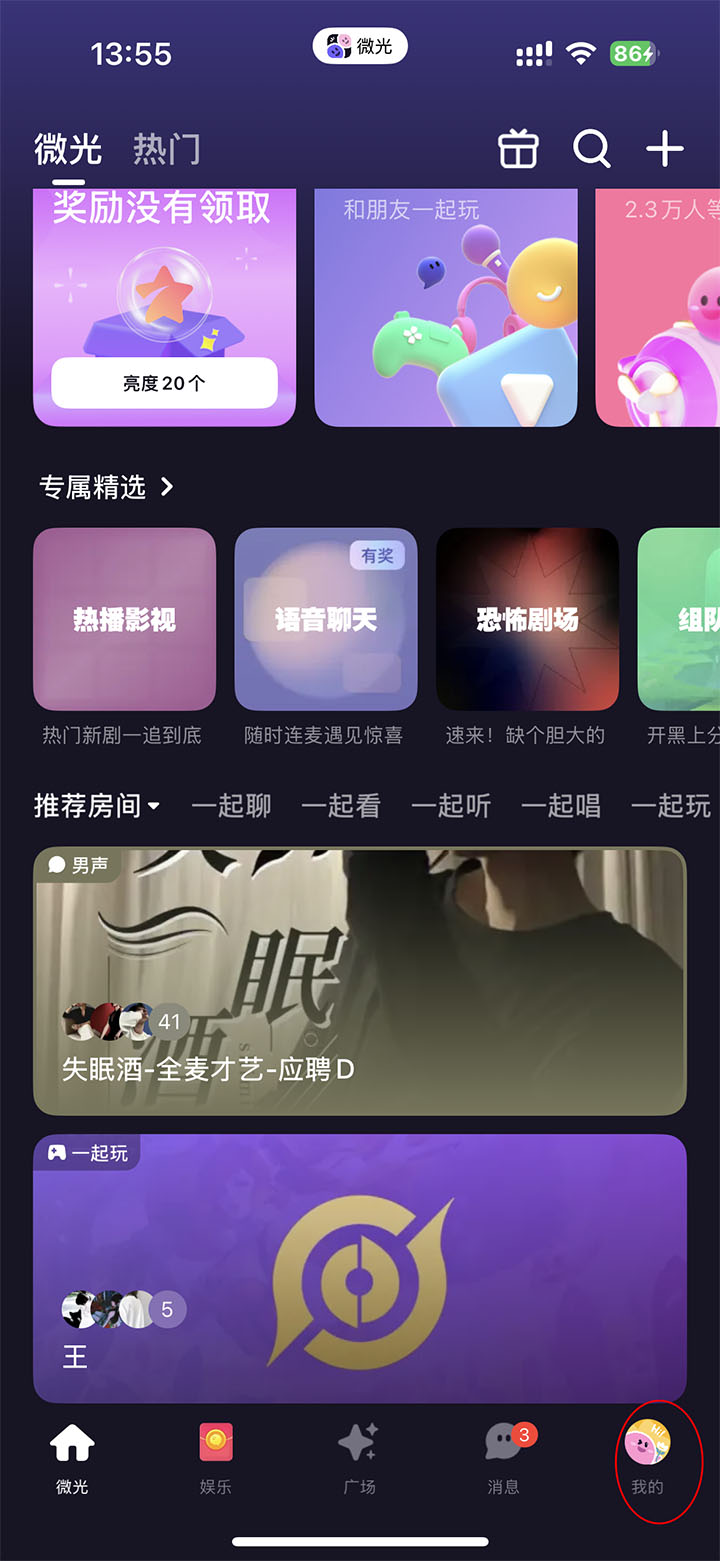Image resolution: width=720 pixels, height=1561 pixels.
Task: Go to the 娱乐 bottom tab
Action: pyautogui.click(x=215, y=1458)
